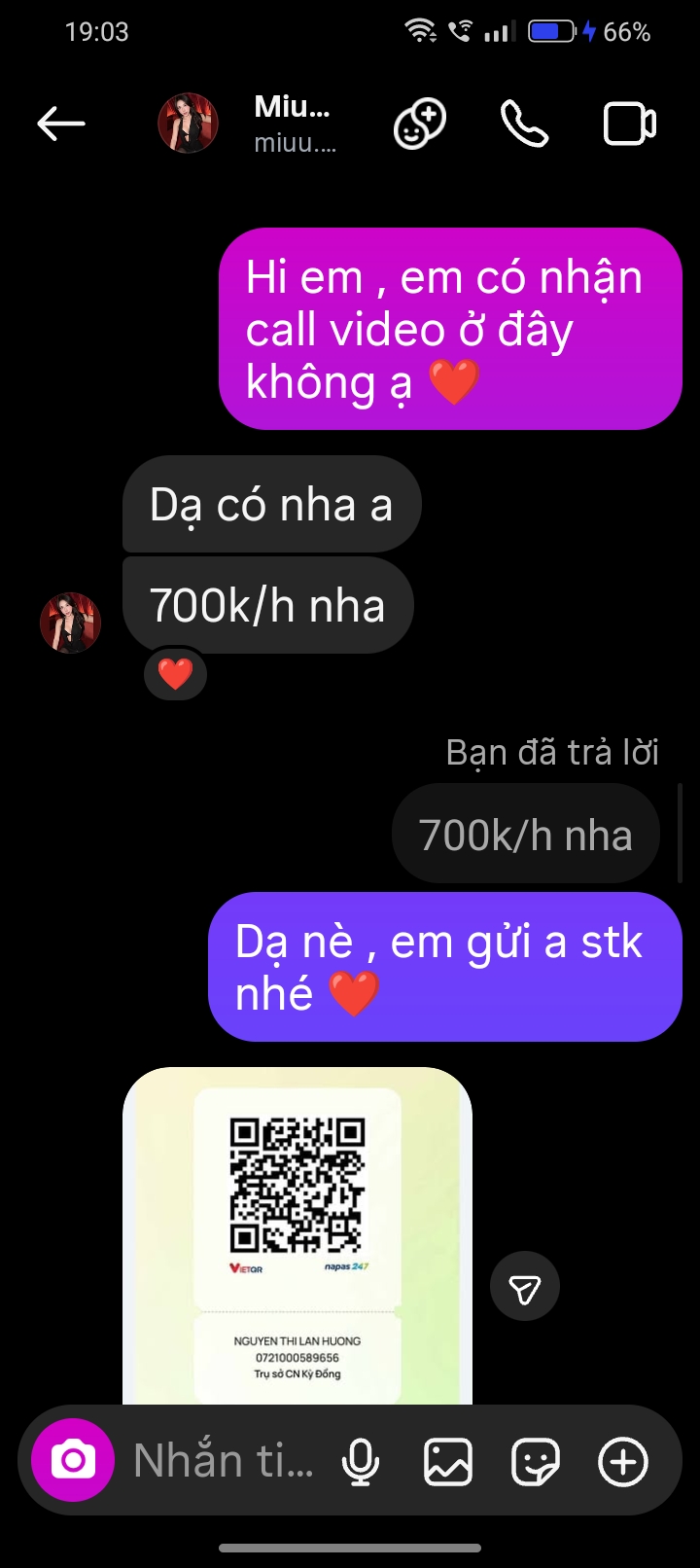The image size is (700, 1568).
Task: Focus the Nhắn tin message field
Action: [224, 1460]
